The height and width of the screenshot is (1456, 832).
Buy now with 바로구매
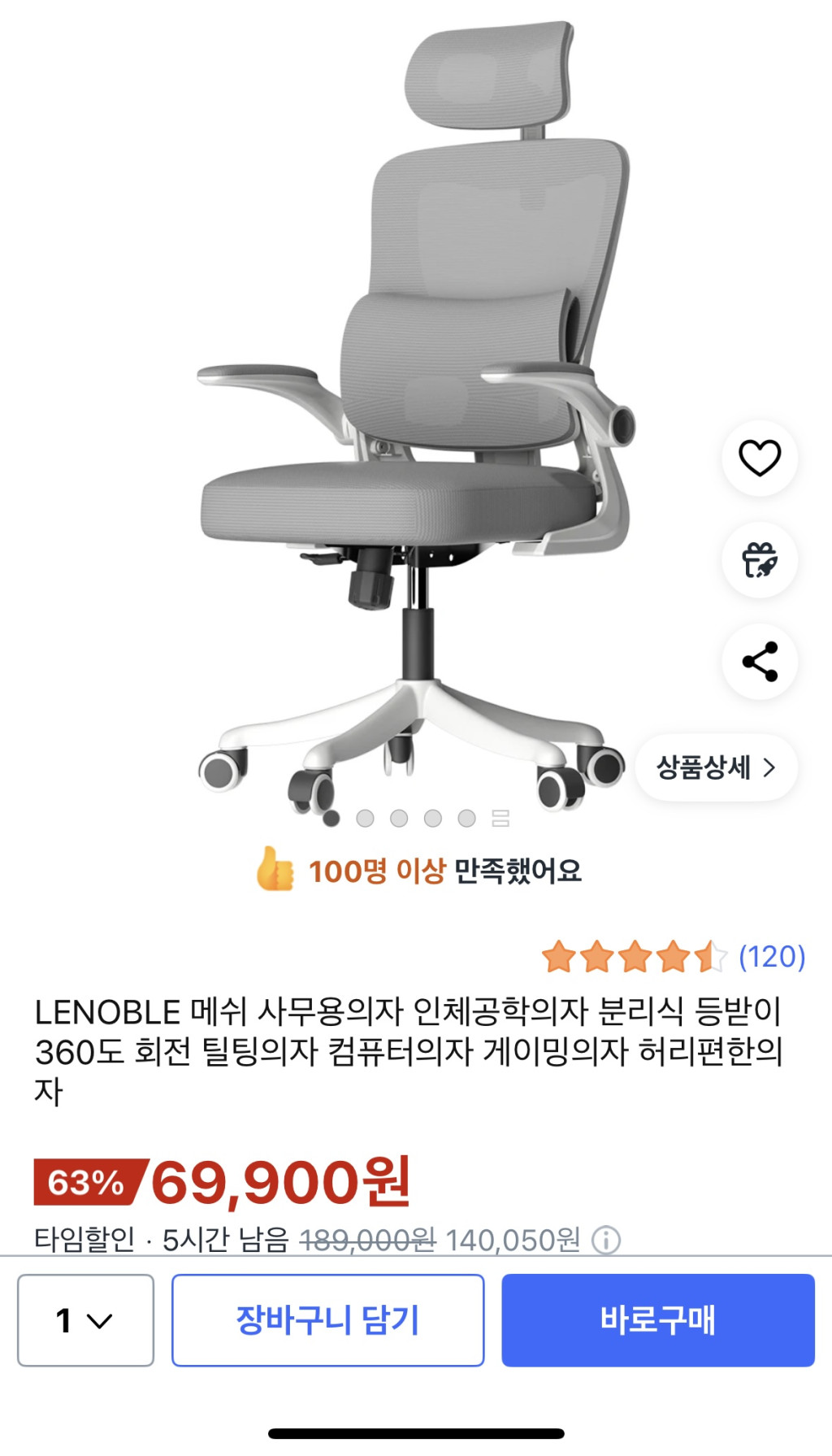click(x=657, y=1320)
